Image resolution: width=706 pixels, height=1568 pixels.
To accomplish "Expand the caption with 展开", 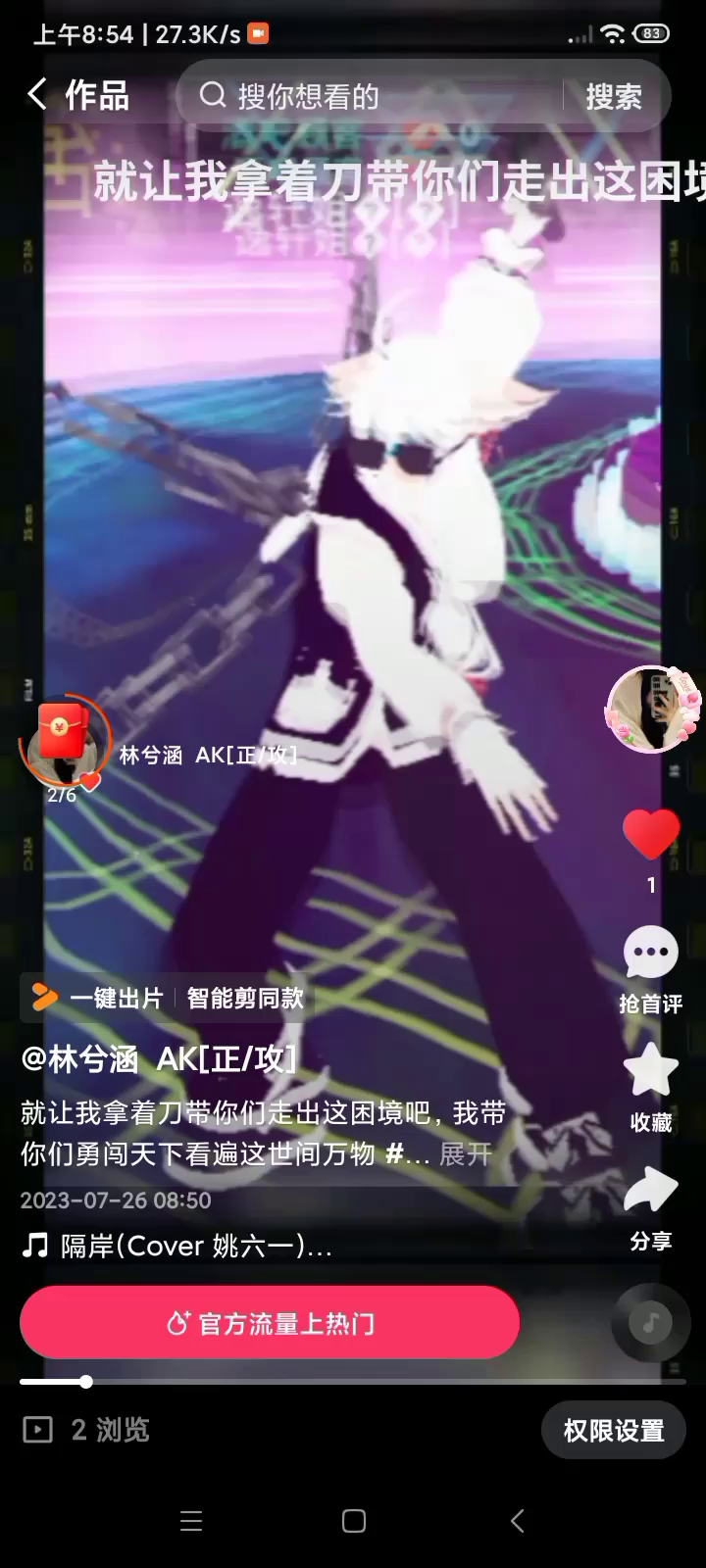I will 465,1153.
